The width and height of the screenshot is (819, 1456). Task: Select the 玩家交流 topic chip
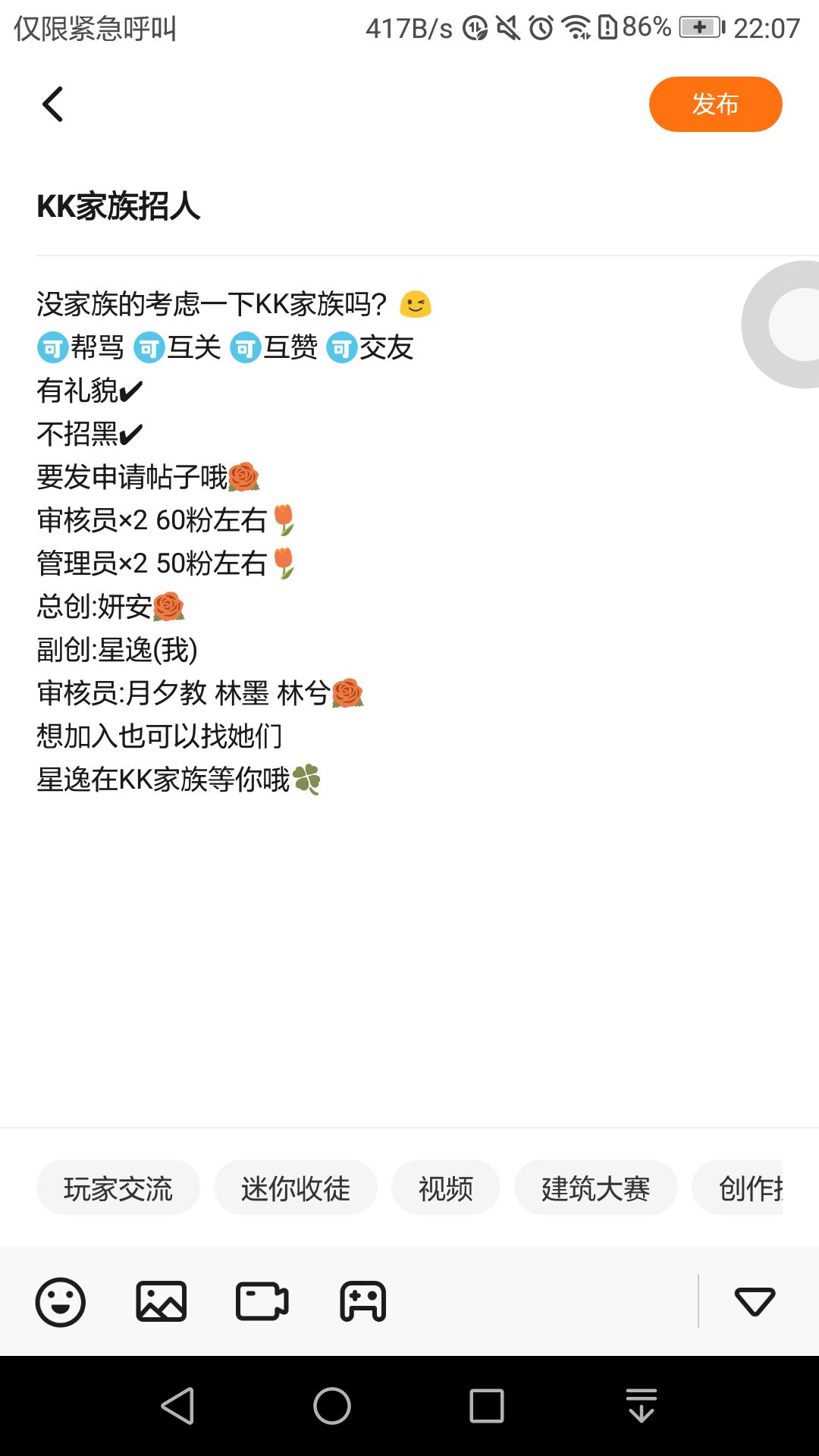point(118,1188)
